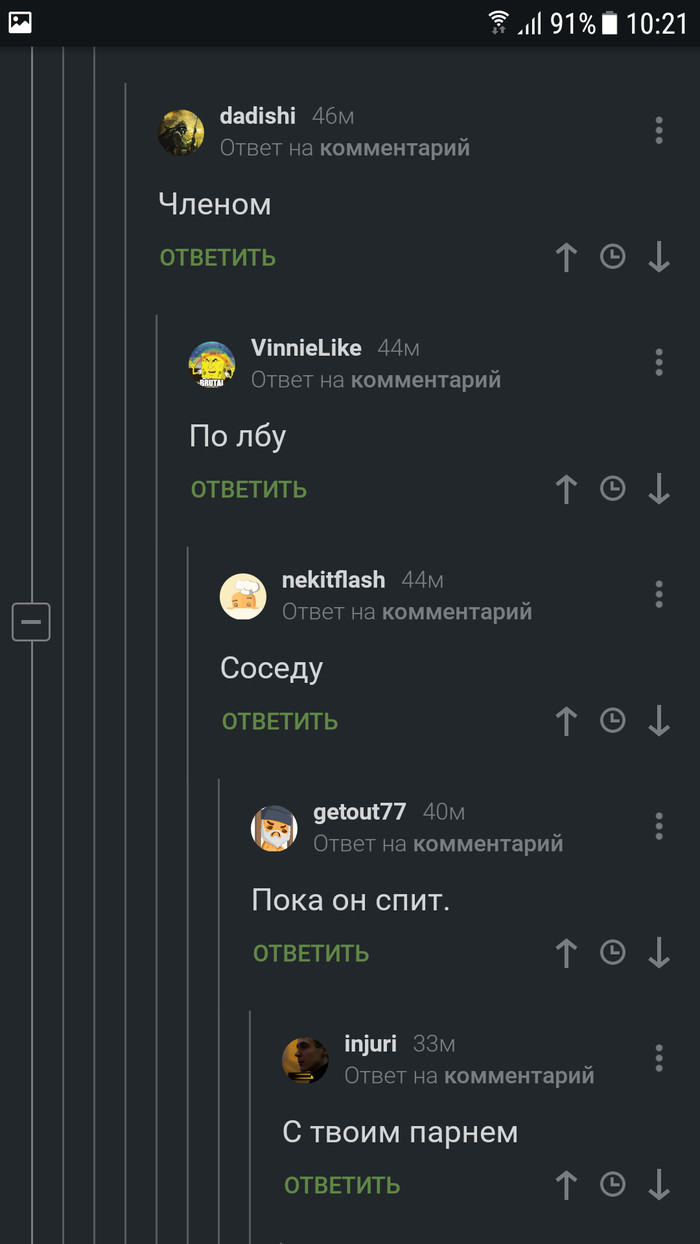The image size is (700, 1244).
Task: Reply to VinnieLike's comment
Action: tap(248, 489)
